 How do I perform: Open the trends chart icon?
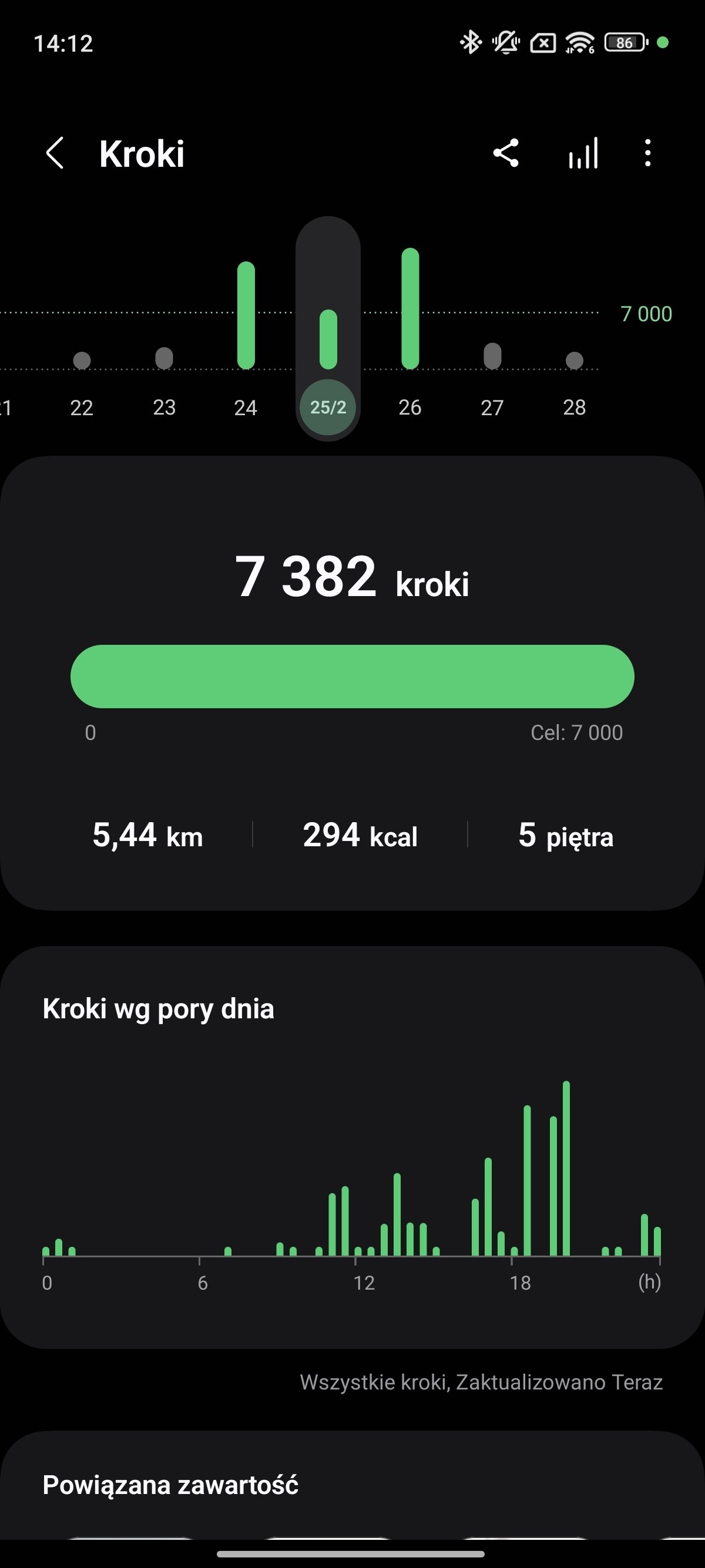(x=583, y=153)
